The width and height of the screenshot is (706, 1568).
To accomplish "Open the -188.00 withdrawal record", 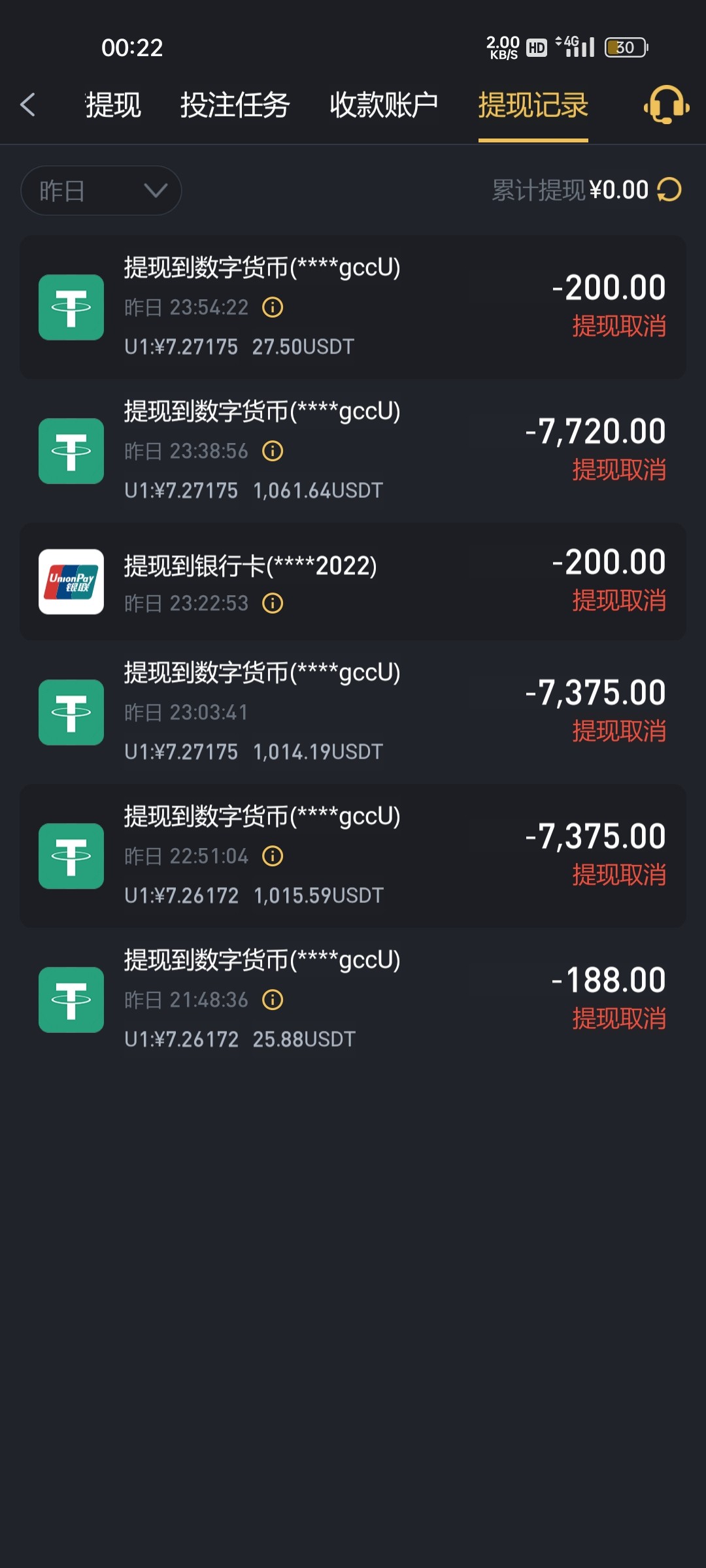I will [x=353, y=1000].
